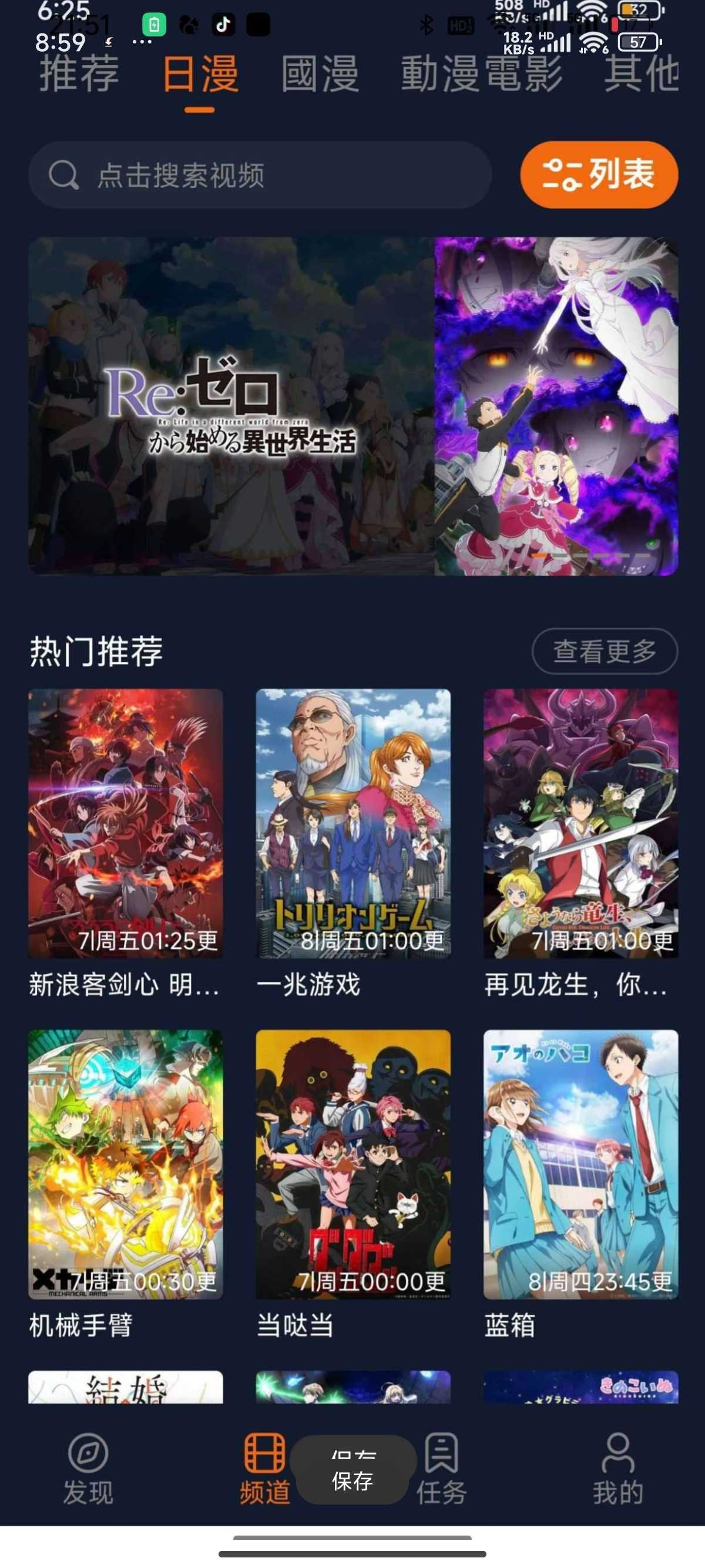The image size is (705, 1568).
Task: Tap 查看更多 for 热门推荐
Action: pos(604,651)
